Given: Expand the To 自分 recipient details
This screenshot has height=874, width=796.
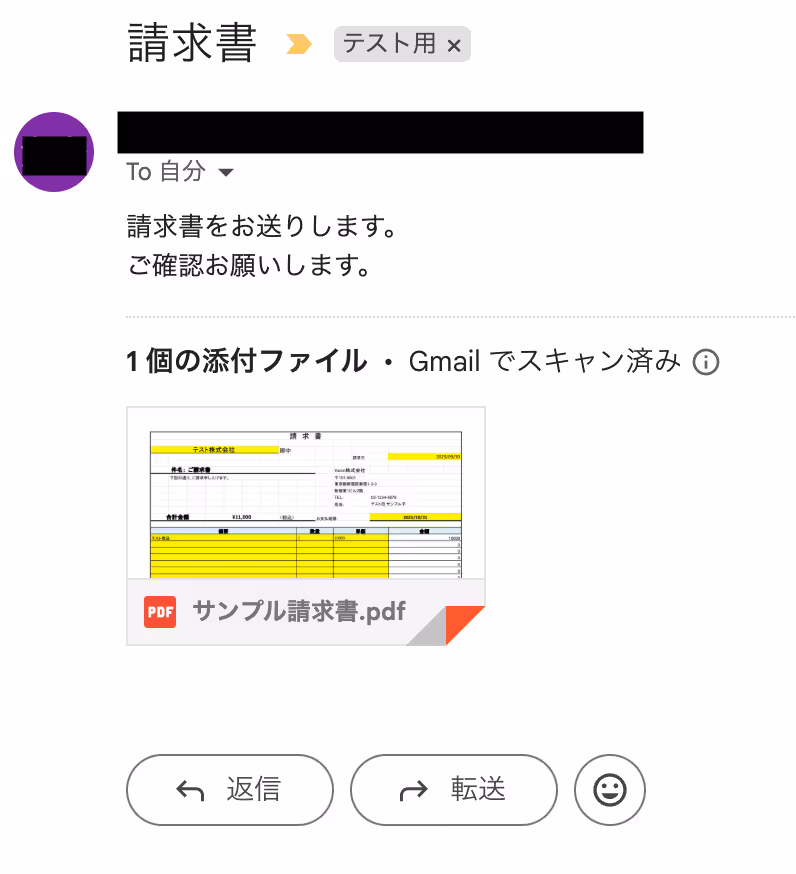Looking at the screenshot, I should [226, 173].
